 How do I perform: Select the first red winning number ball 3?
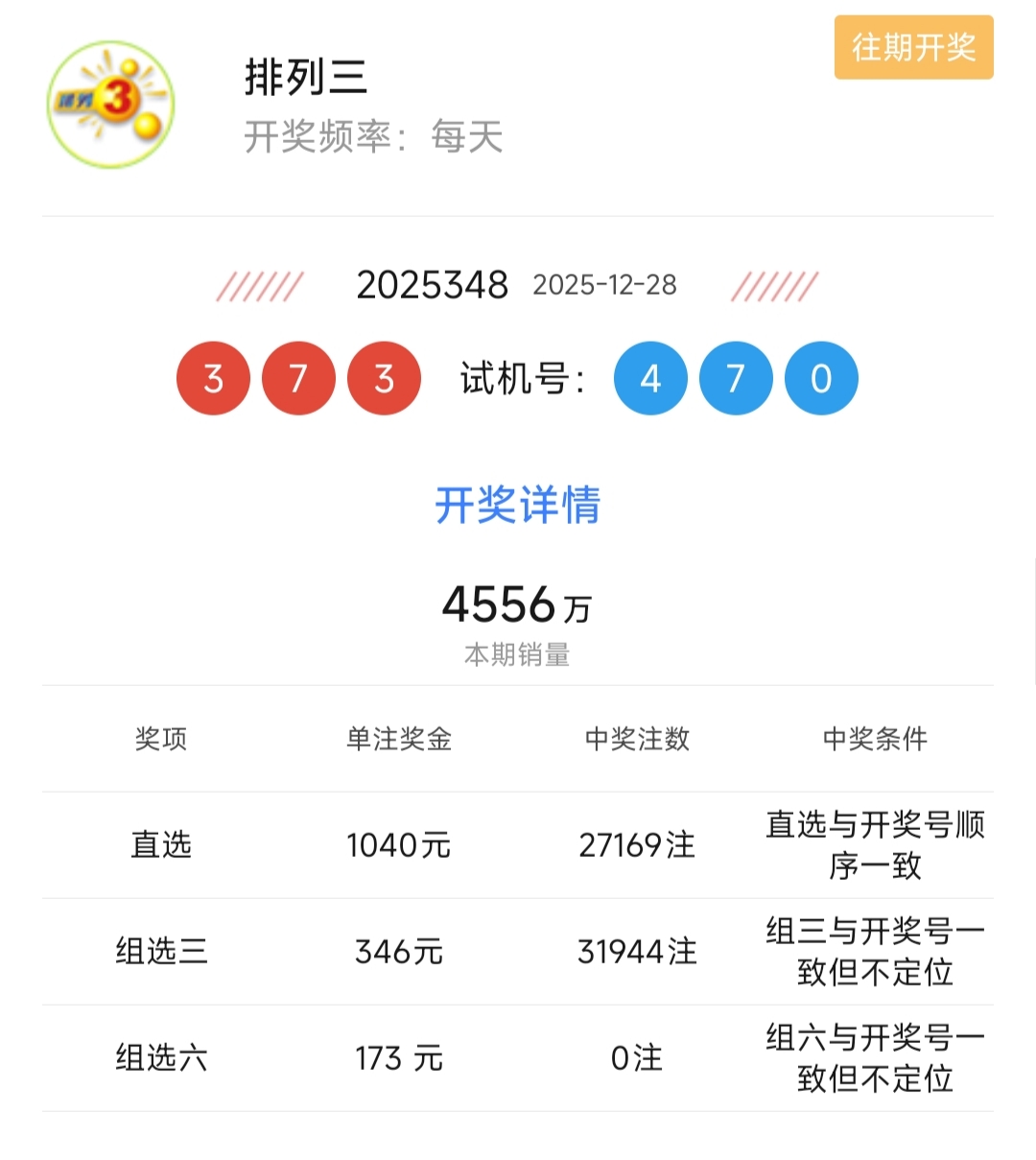[x=213, y=378]
